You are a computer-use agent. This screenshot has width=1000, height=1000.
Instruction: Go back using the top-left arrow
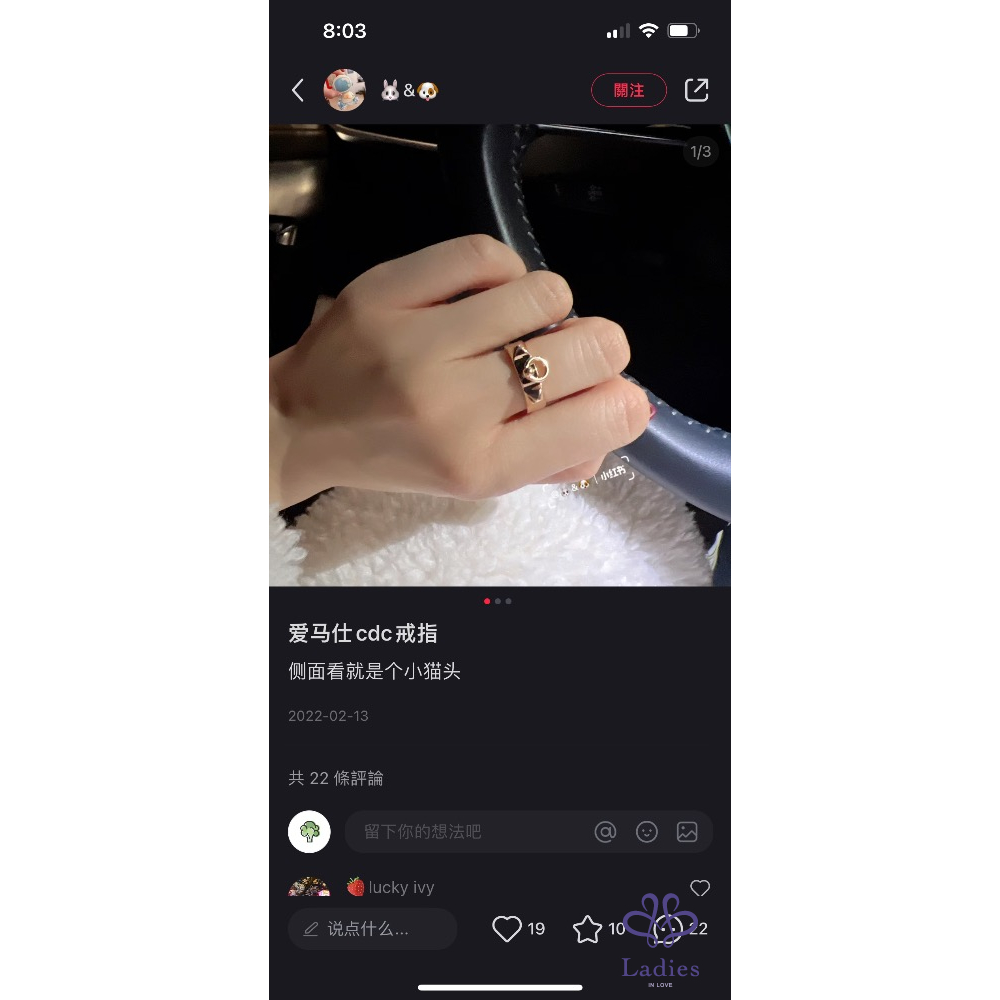point(297,91)
